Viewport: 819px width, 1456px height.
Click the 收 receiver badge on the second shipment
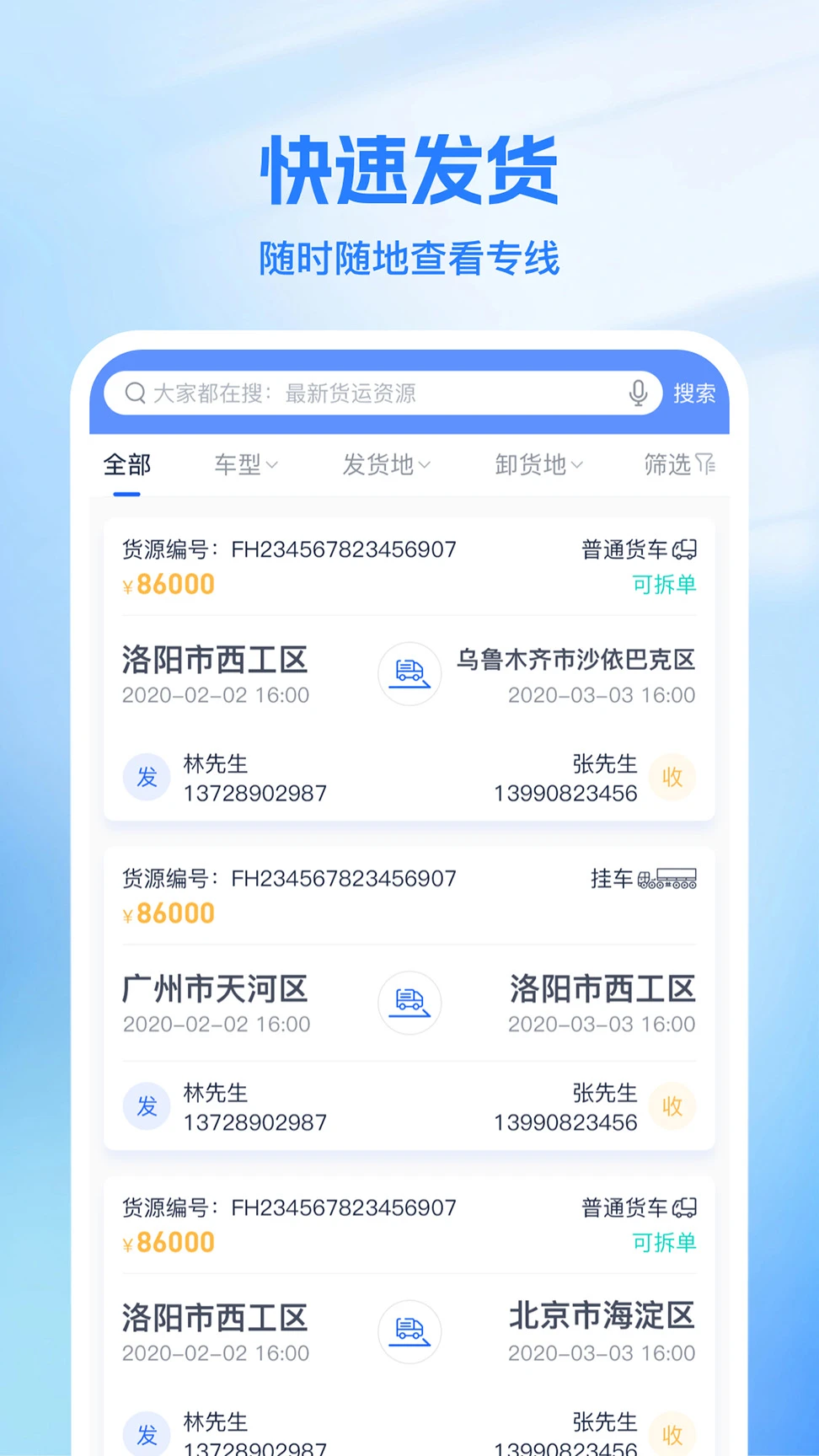coord(672,1107)
